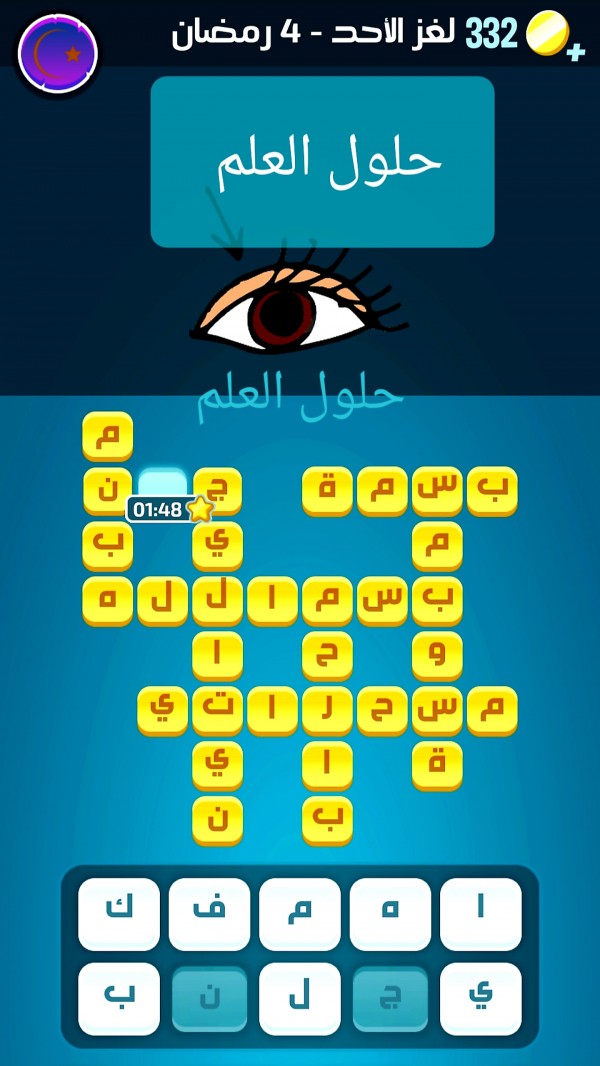
Task: Choose the letter ل tile in keyboard
Action: pos(299,999)
